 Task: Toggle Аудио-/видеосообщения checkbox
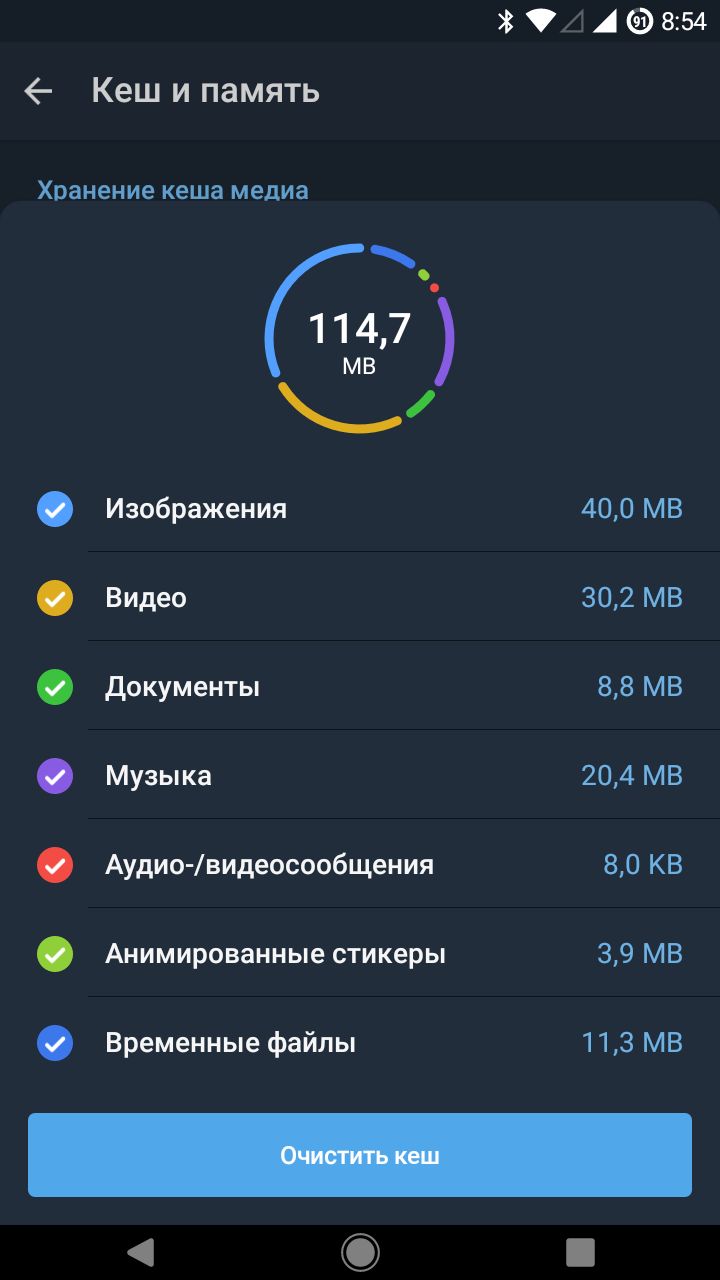55,865
